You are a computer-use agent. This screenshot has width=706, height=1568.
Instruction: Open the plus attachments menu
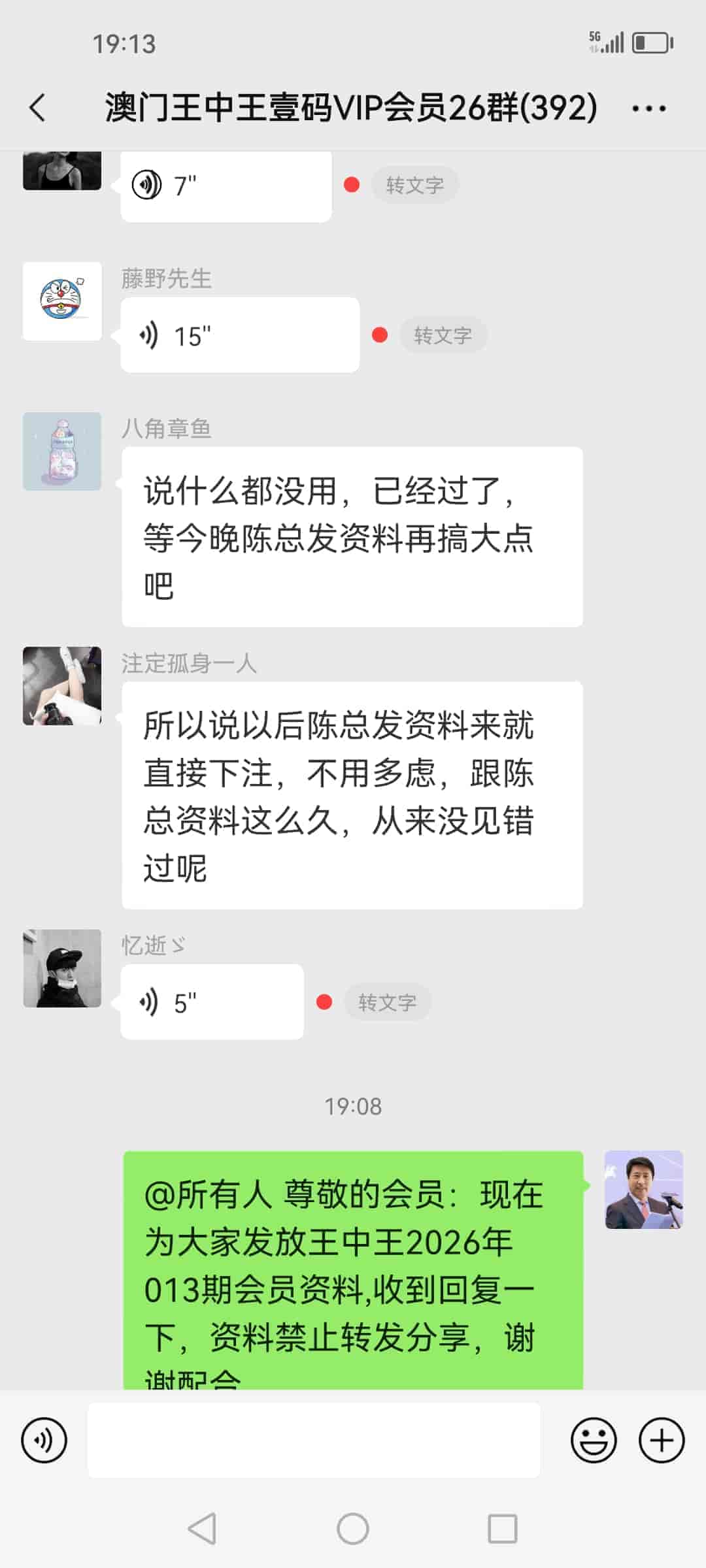click(662, 1440)
